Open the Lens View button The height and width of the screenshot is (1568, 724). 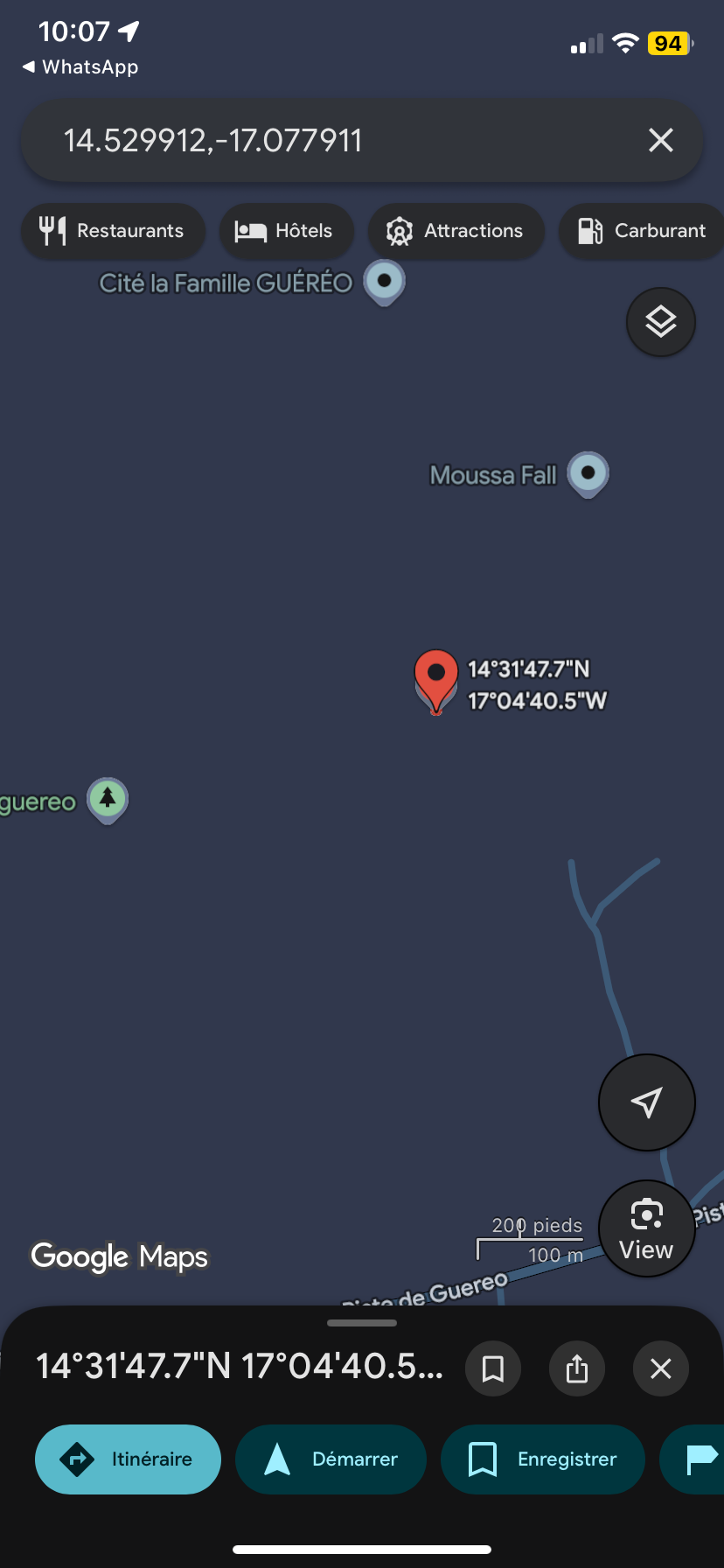pyautogui.click(x=647, y=1228)
